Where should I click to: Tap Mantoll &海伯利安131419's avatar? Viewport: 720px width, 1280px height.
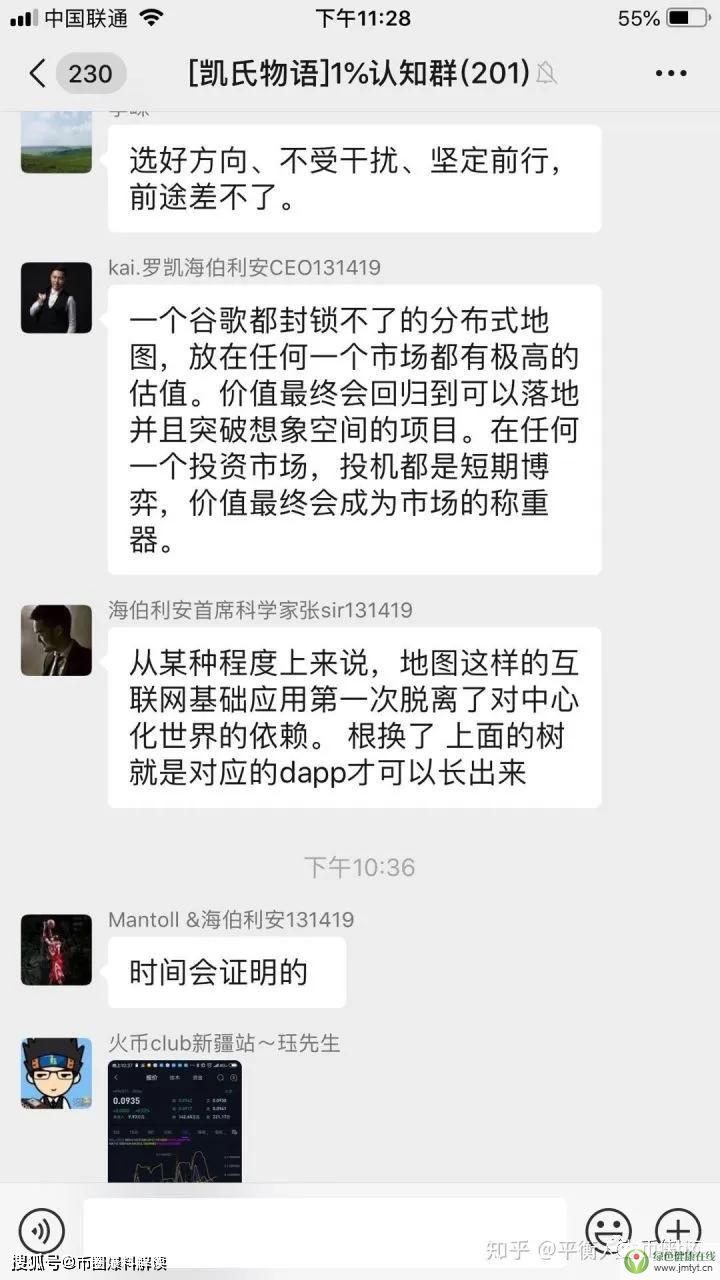click(x=56, y=950)
